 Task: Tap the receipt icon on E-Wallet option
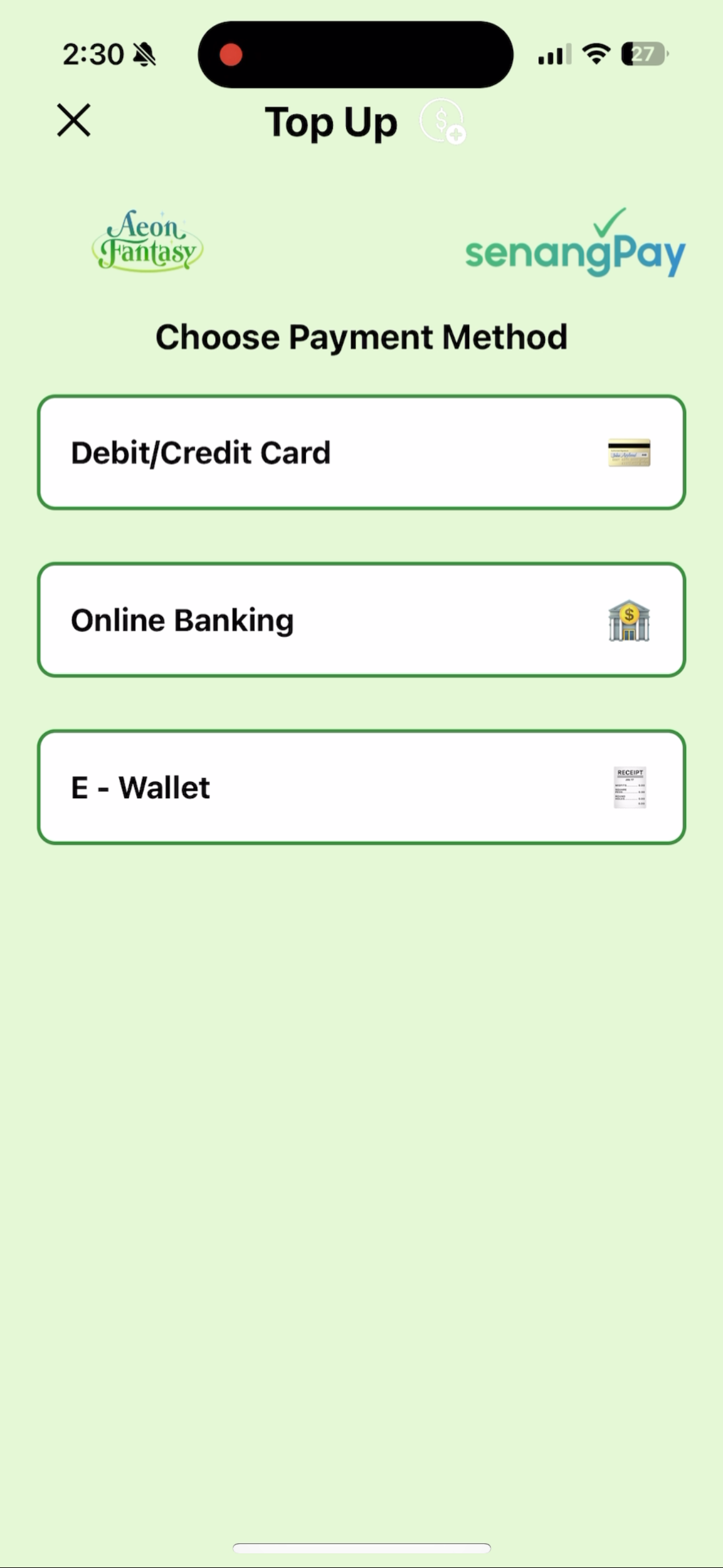click(629, 788)
